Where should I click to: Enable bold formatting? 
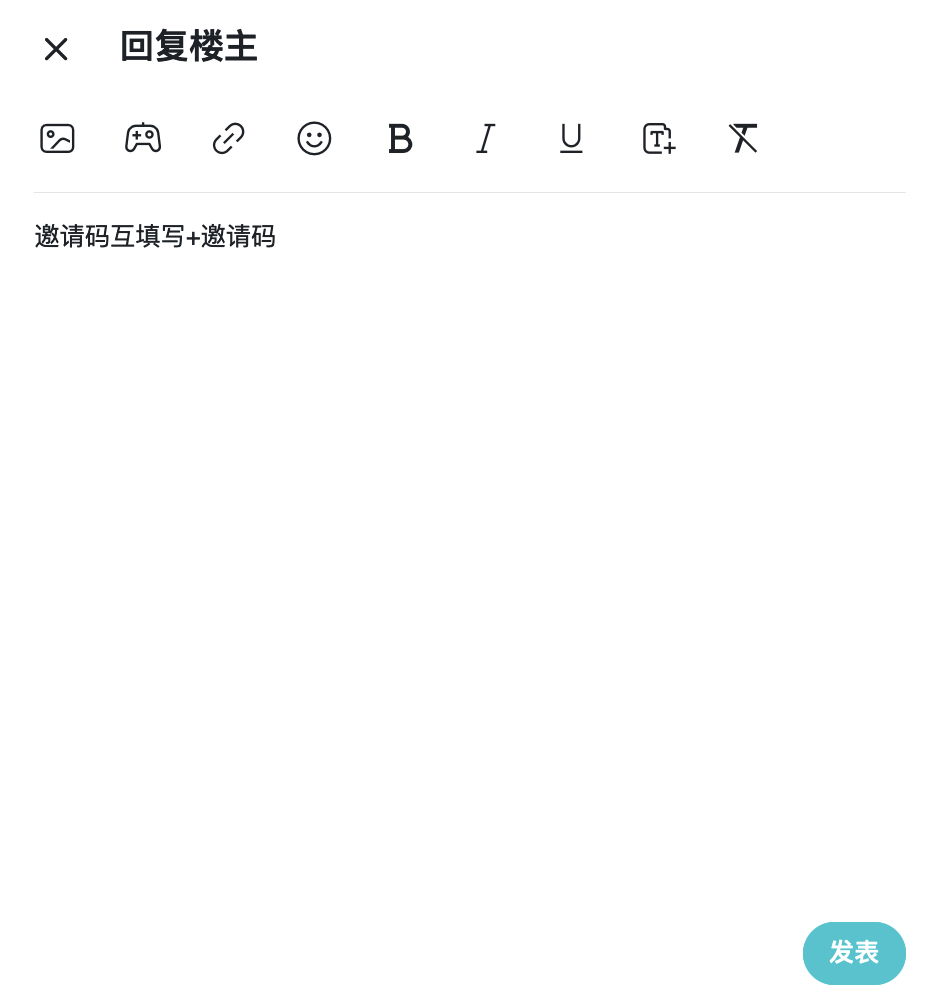coord(400,138)
